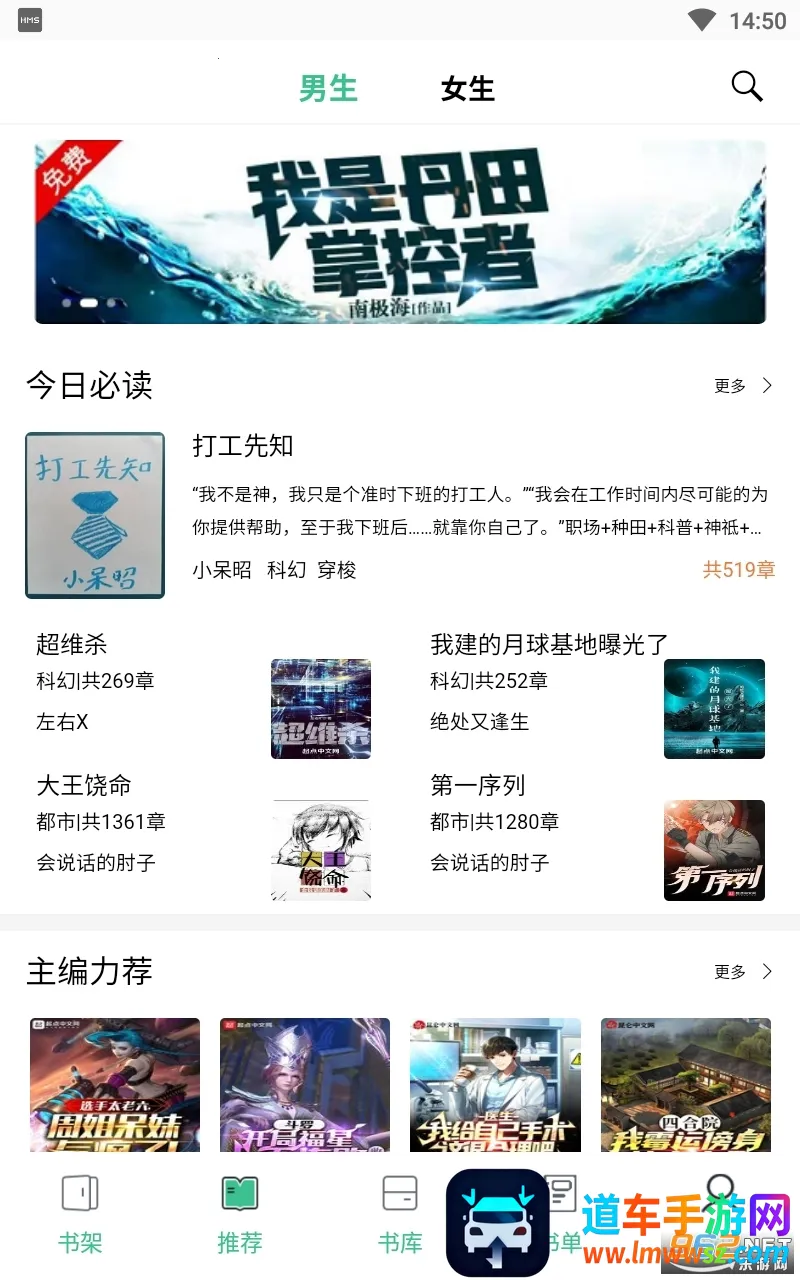Screen dimensions: 800x1280
Task: Open the novel 打工先知
Action: [x=242, y=446]
